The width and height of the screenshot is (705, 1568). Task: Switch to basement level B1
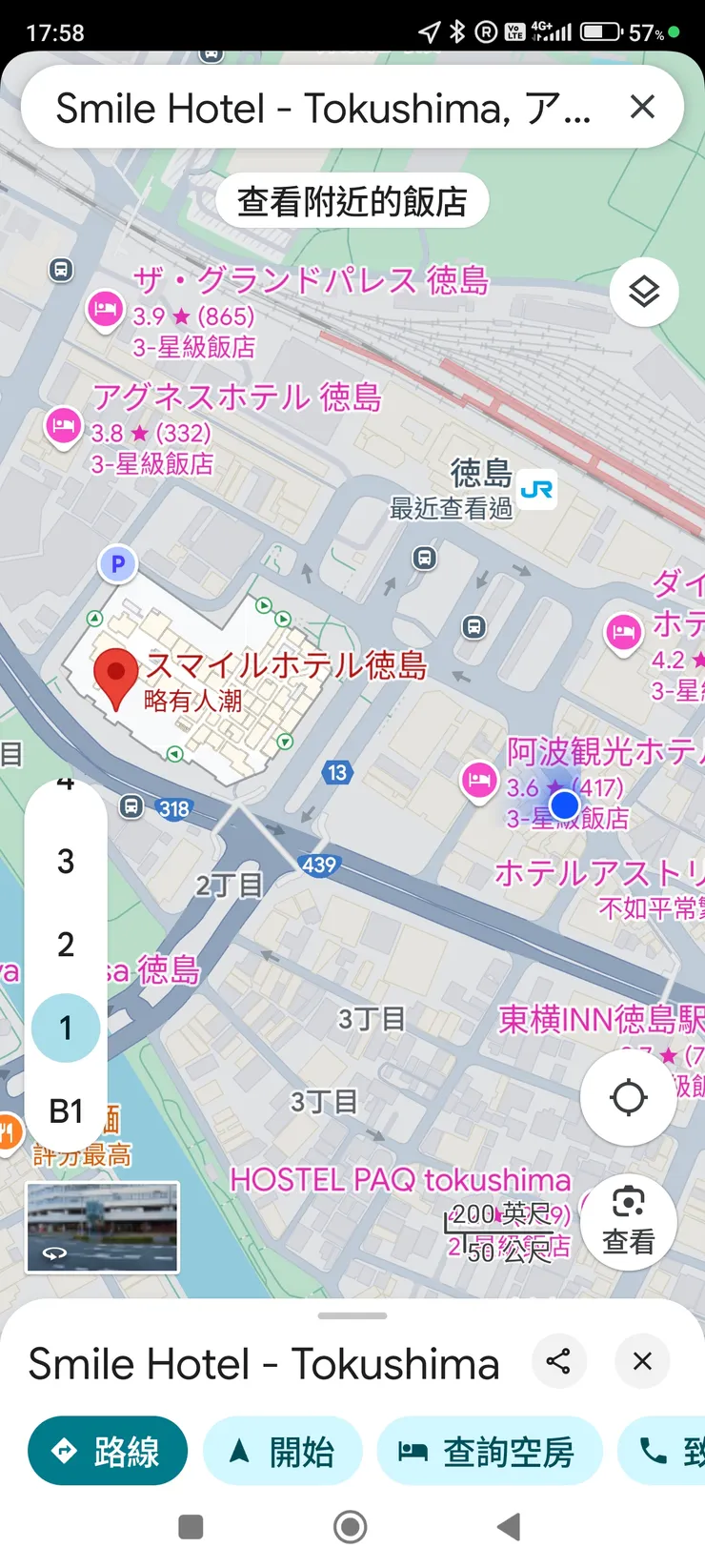(x=66, y=1110)
